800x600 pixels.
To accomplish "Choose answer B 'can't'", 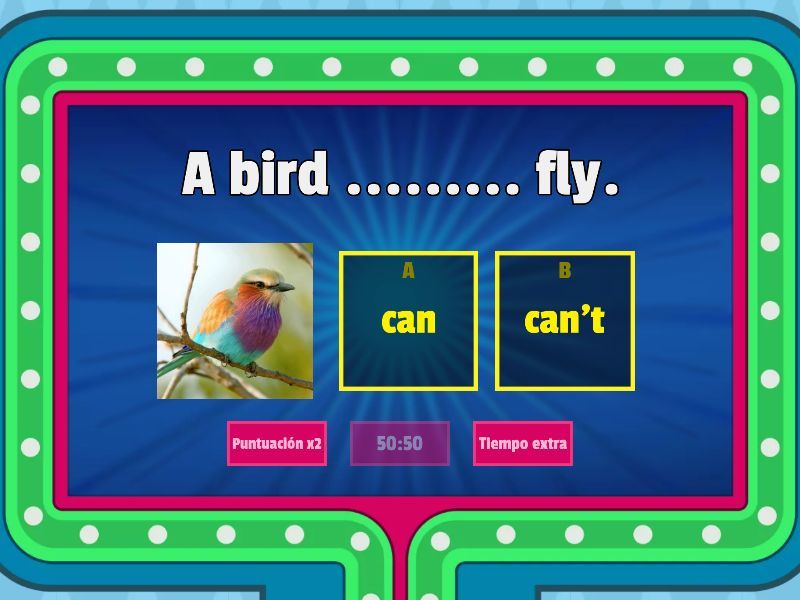I will (564, 320).
